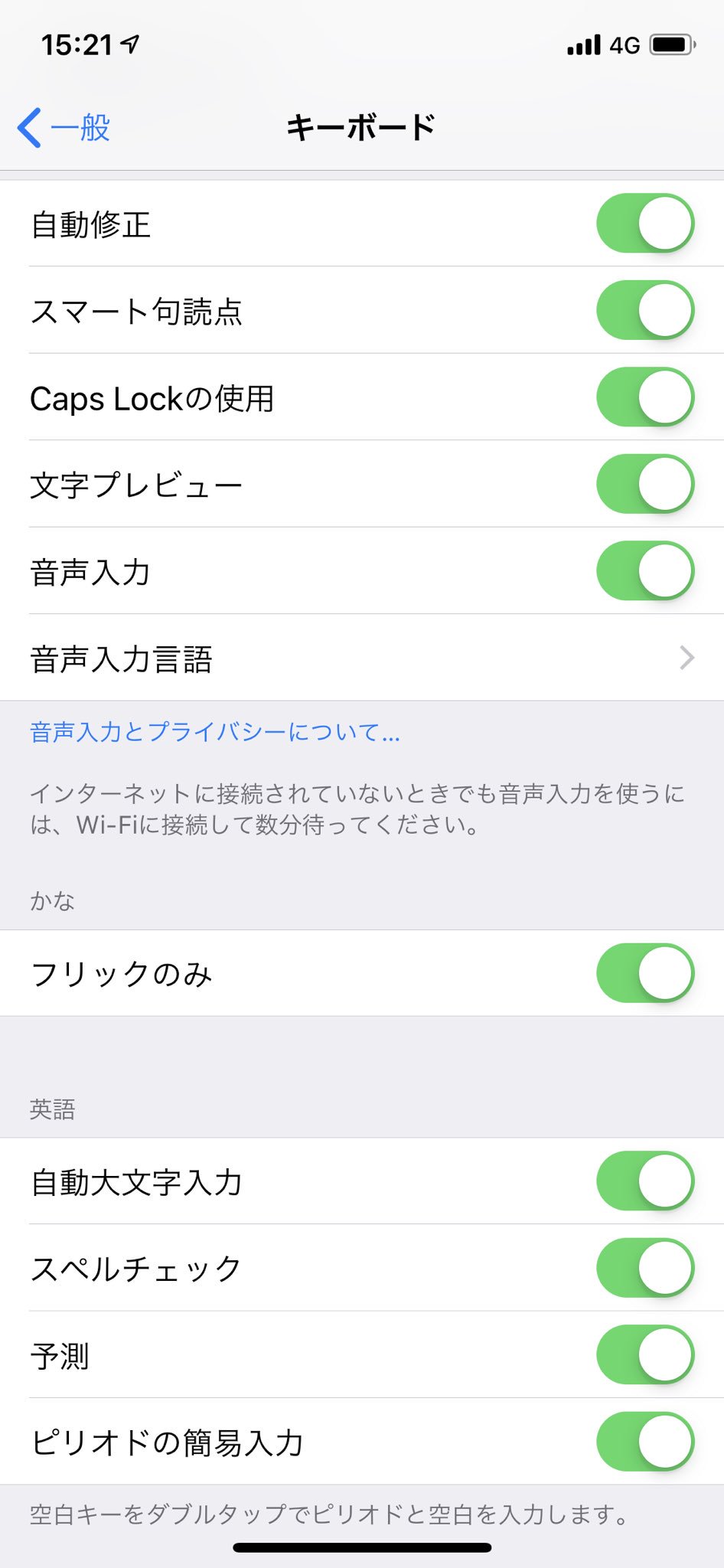Switch off 予測 toggle
This screenshot has height=1568, width=724.
[644, 1355]
